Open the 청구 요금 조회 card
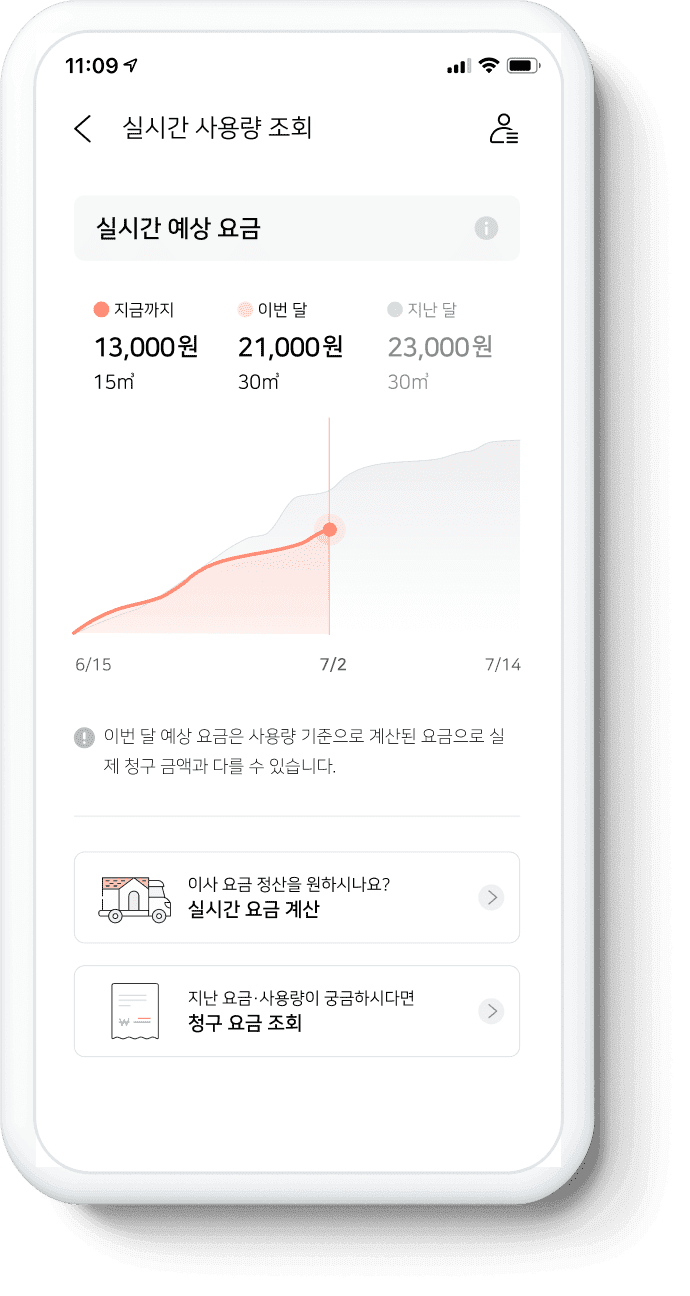 (297, 1011)
